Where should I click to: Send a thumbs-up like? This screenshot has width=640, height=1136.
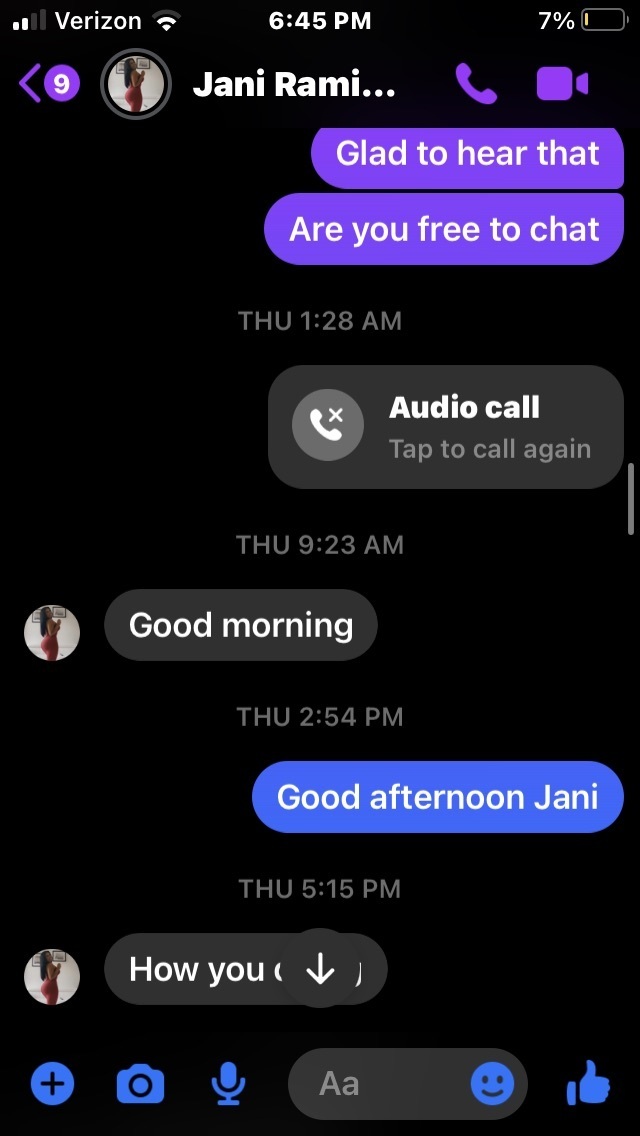coord(588,1083)
